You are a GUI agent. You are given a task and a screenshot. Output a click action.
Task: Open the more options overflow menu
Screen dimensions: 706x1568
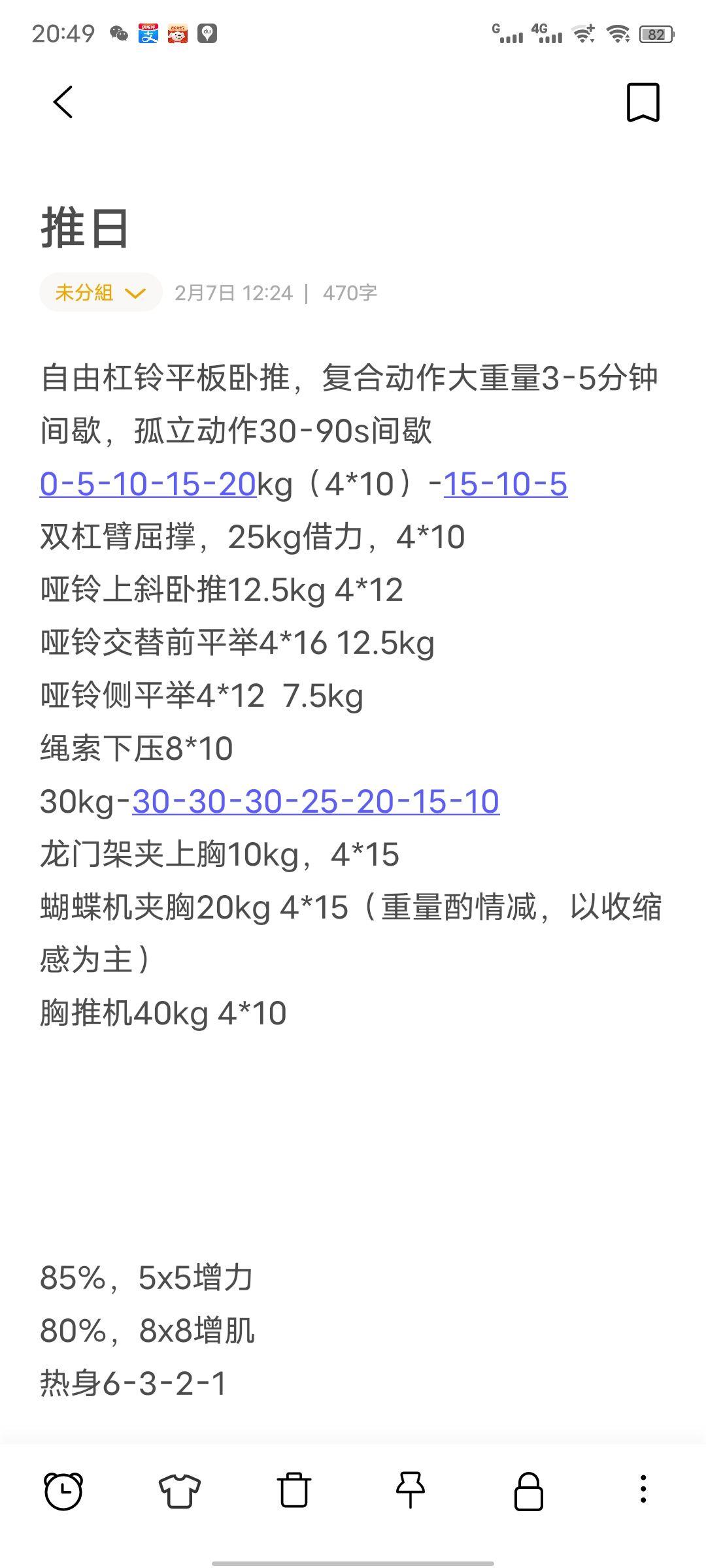point(643,1491)
